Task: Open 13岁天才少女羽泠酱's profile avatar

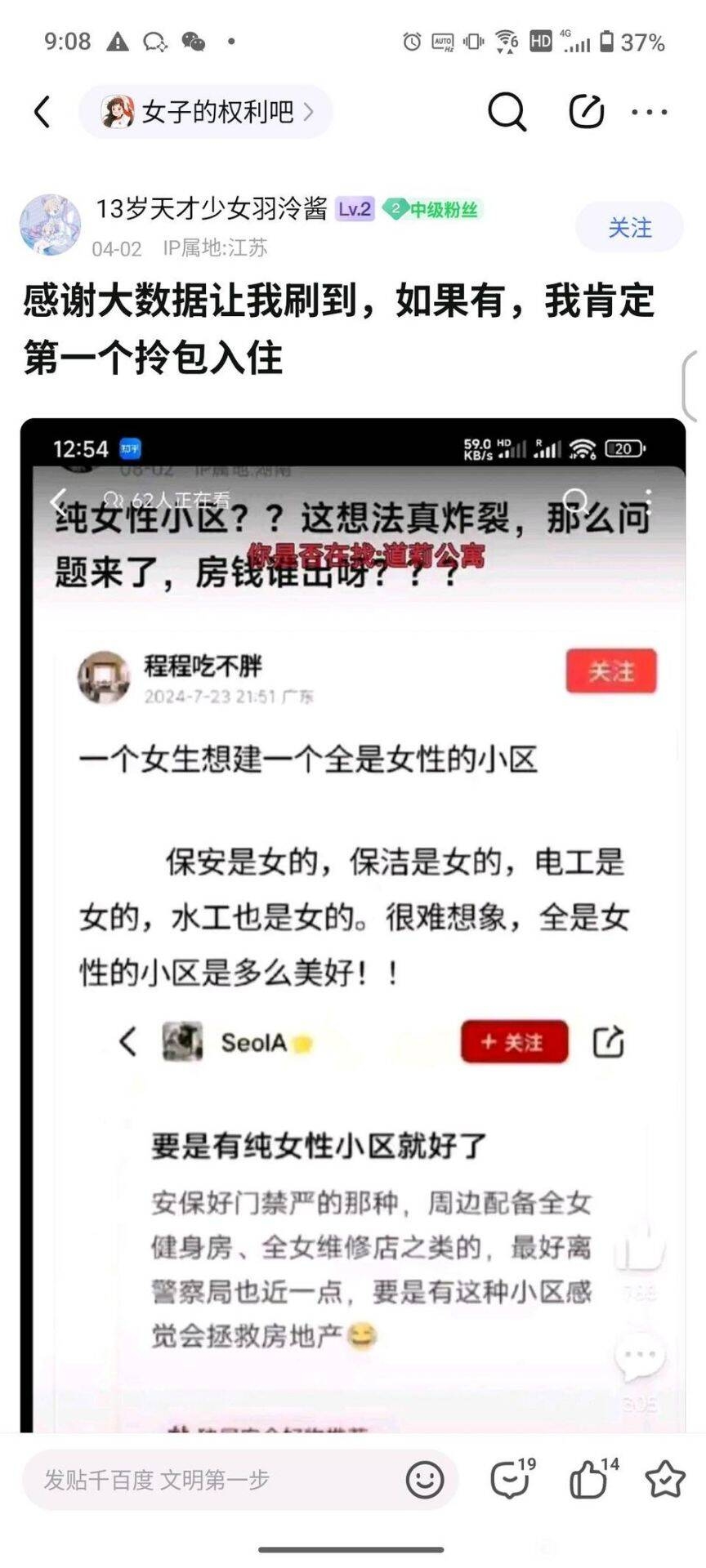Action: click(50, 225)
